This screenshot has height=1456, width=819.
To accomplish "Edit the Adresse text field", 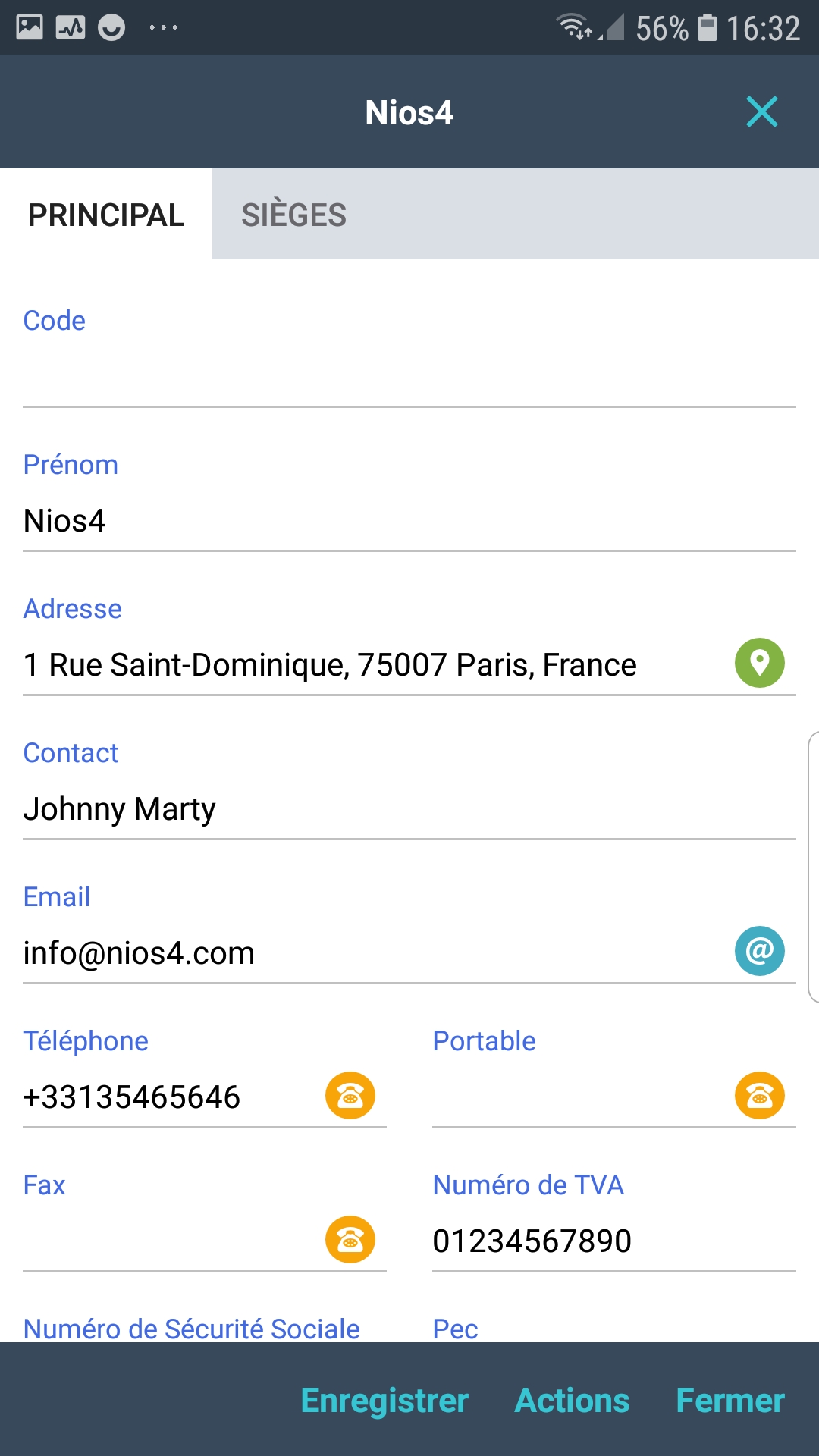I will click(x=364, y=665).
